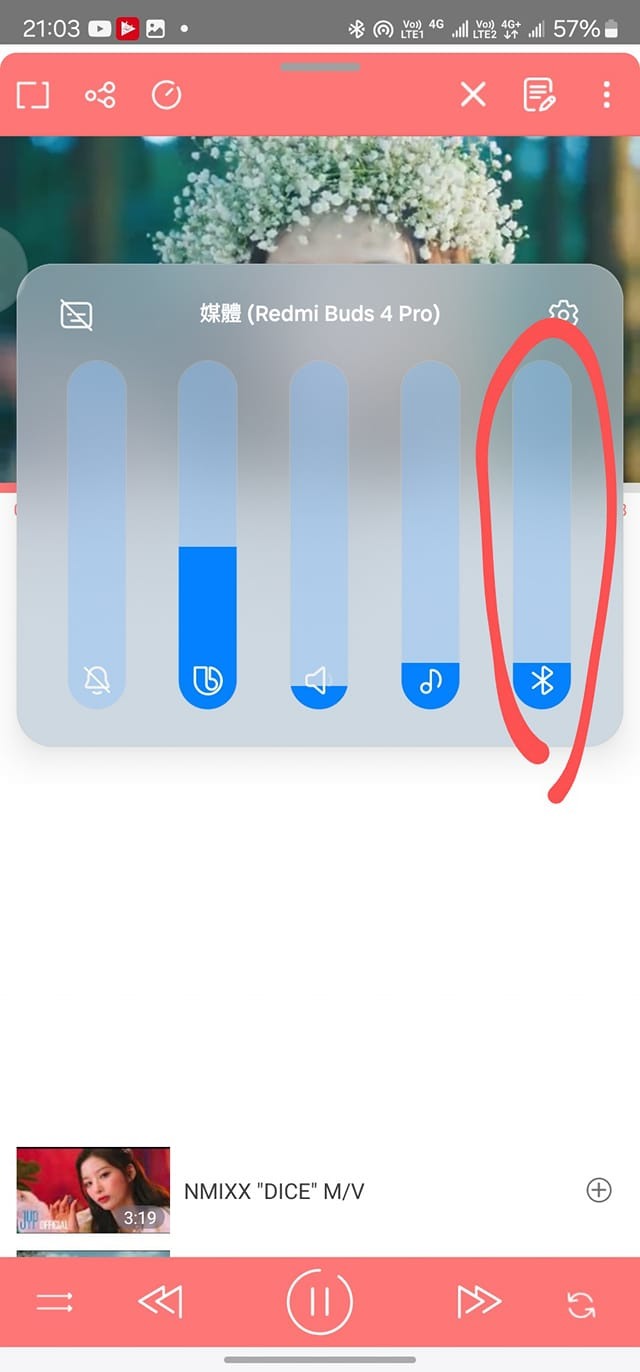Image resolution: width=640 pixels, height=1372 pixels.
Task: Adjust the Bluetooth volume slider
Action: tap(542, 535)
